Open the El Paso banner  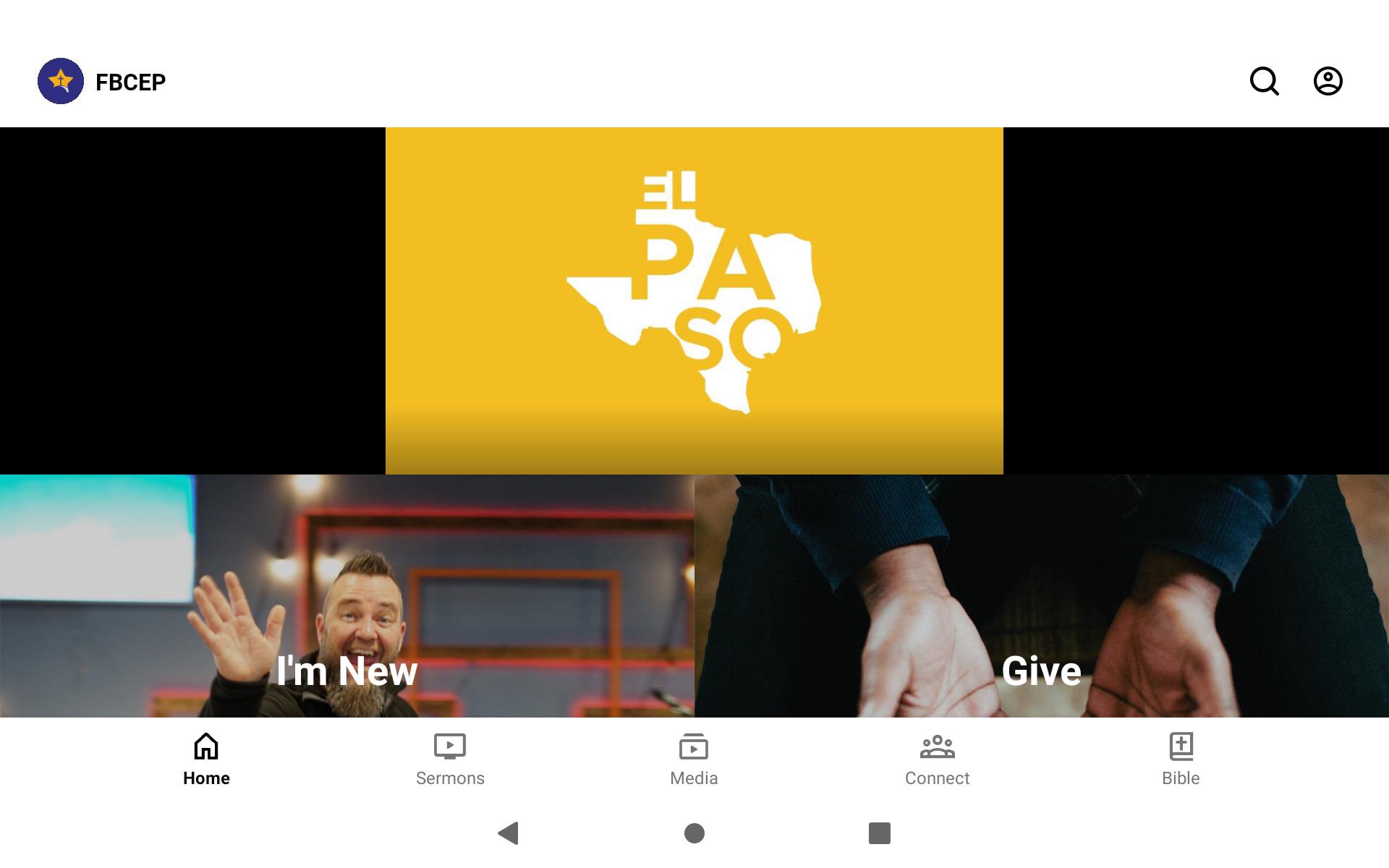tap(694, 300)
